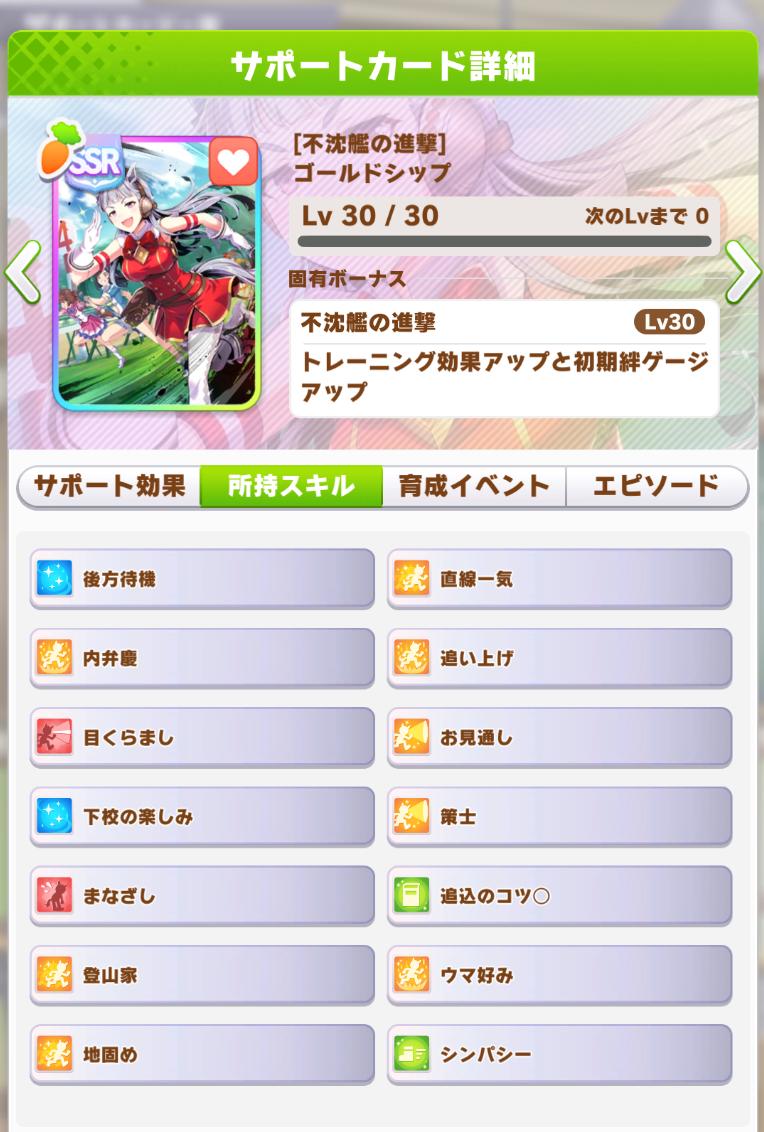Go to the previous support card
This screenshot has width=764, height=1132.
pyautogui.click(x=22, y=270)
